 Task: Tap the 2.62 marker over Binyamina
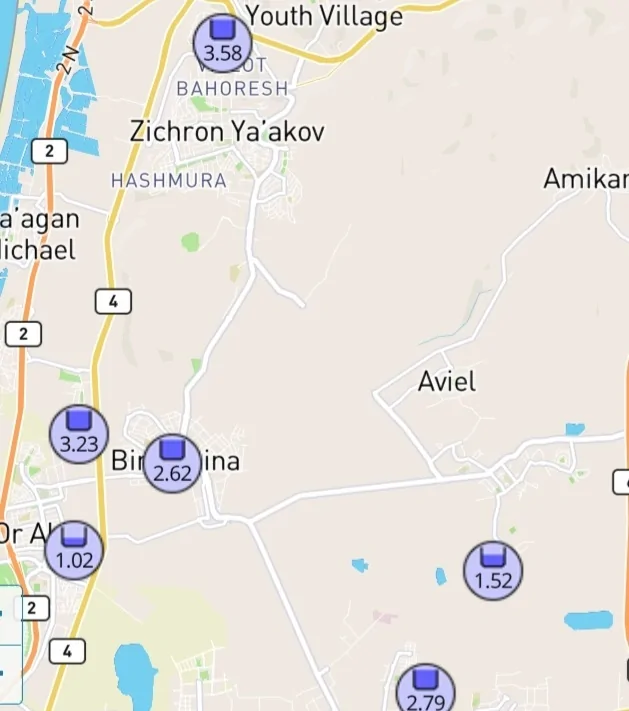click(x=172, y=463)
